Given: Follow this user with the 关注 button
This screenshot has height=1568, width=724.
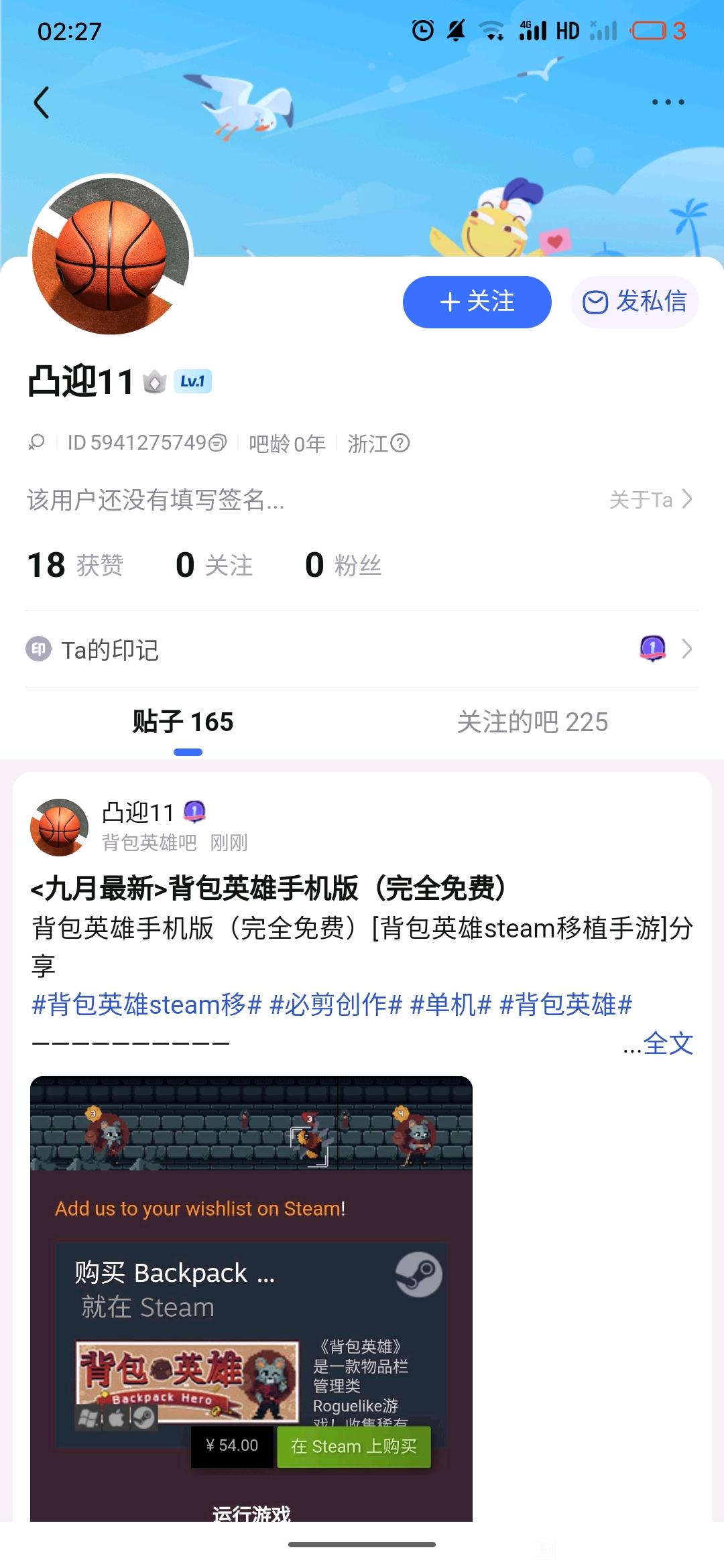Looking at the screenshot, I should 477,302.
